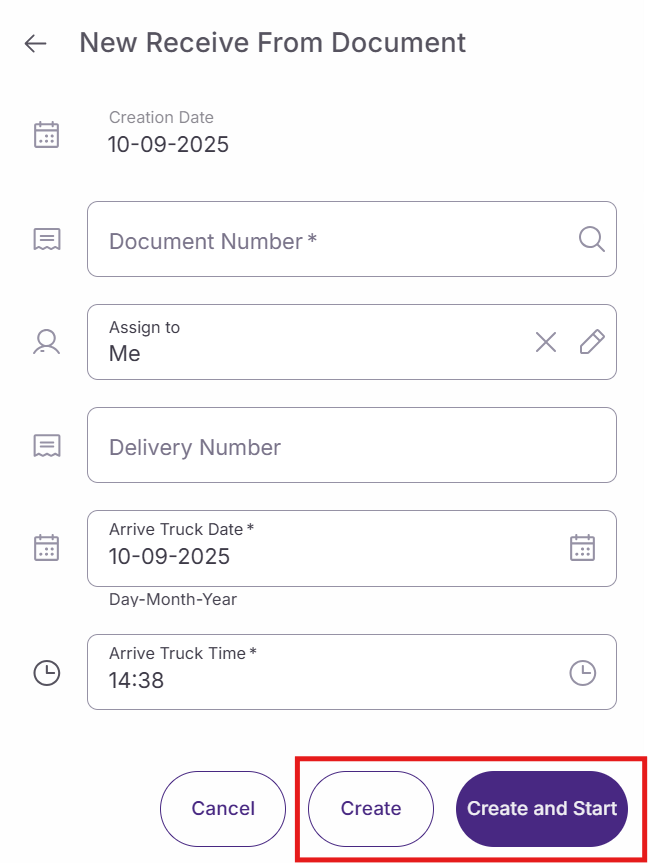Open the Arrive Truck Time clock picker
648x863 pixels.
582,673
